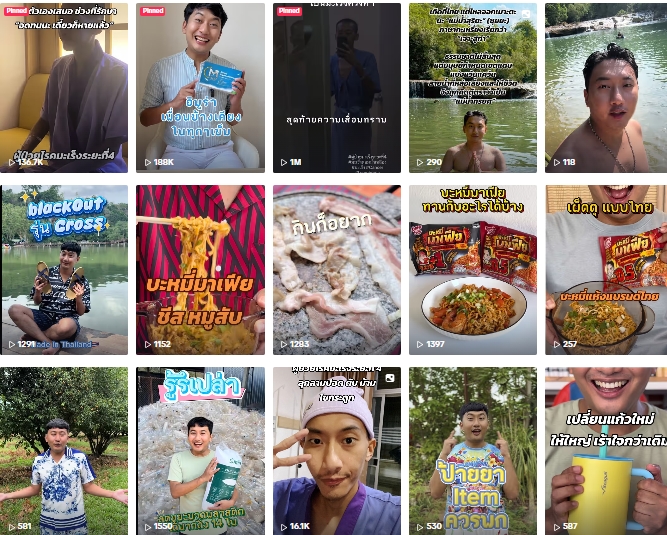Open the pinned video with 188K views

point(200,88)
